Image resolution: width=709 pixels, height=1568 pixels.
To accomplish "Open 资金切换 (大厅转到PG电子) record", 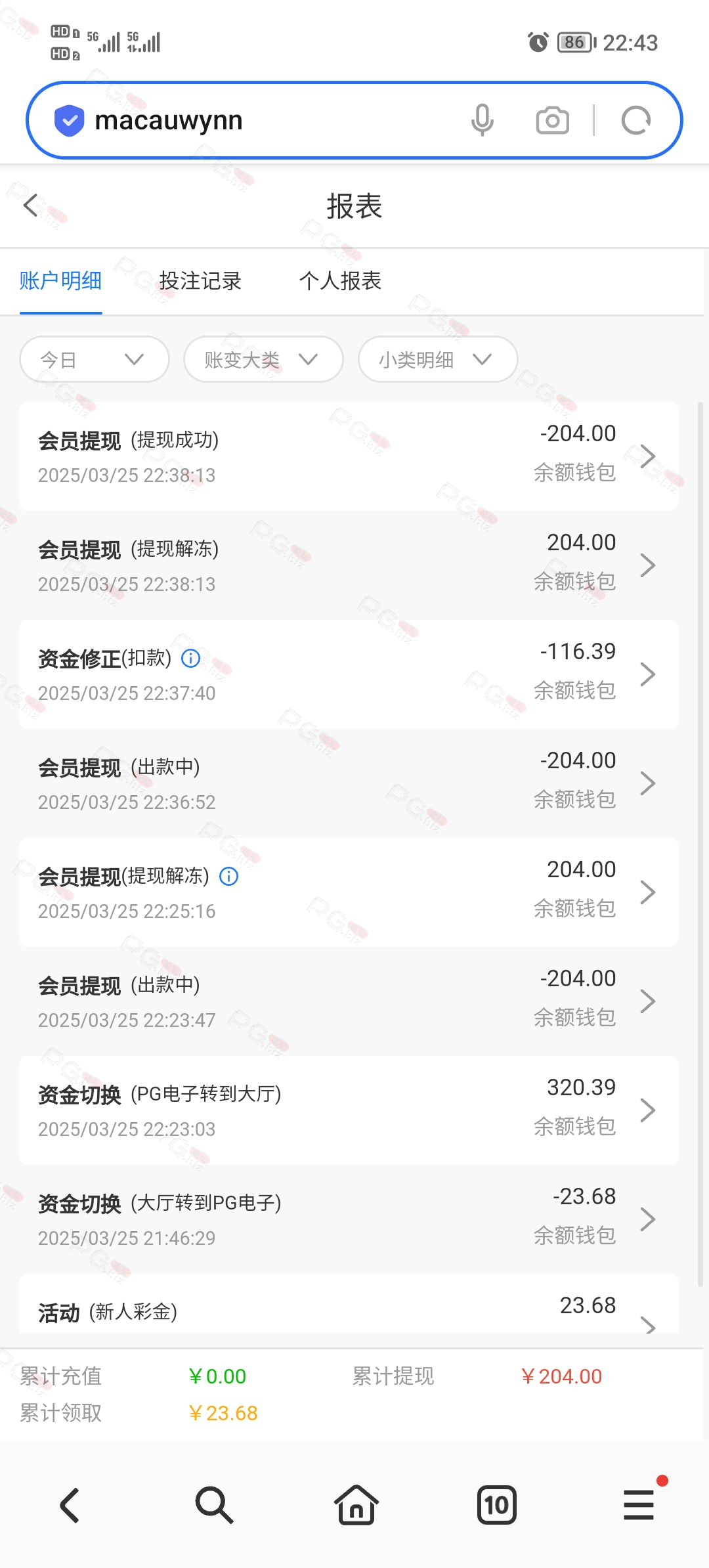I will [349, 1219].
